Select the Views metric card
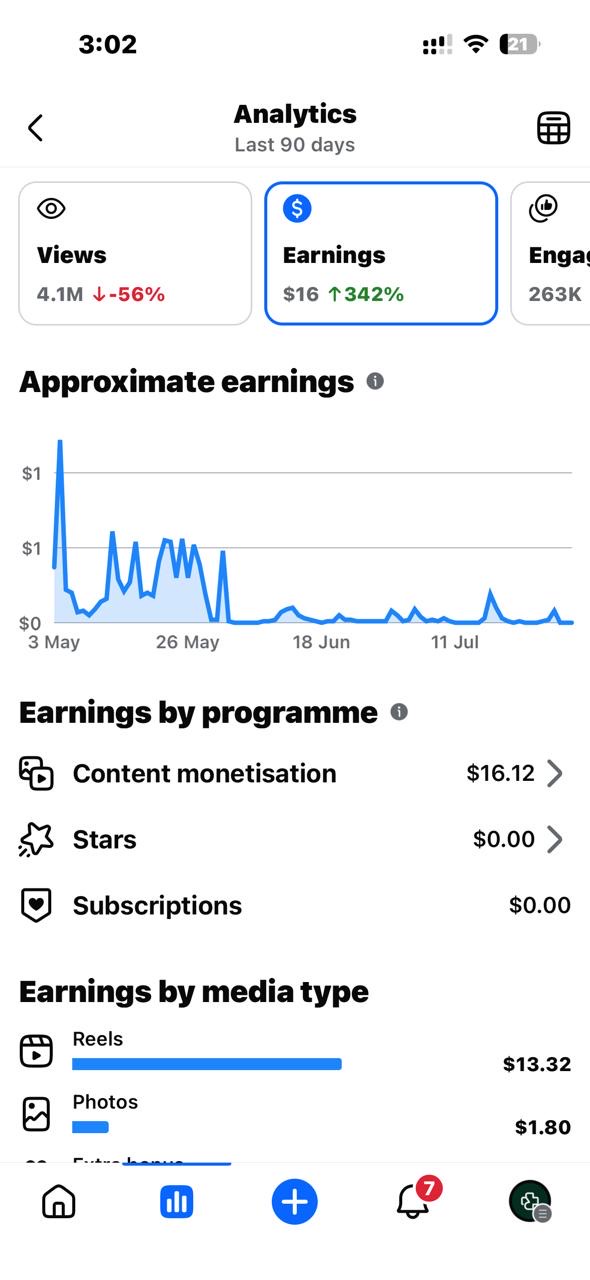590x1280 pixels. tap(135, 253)
